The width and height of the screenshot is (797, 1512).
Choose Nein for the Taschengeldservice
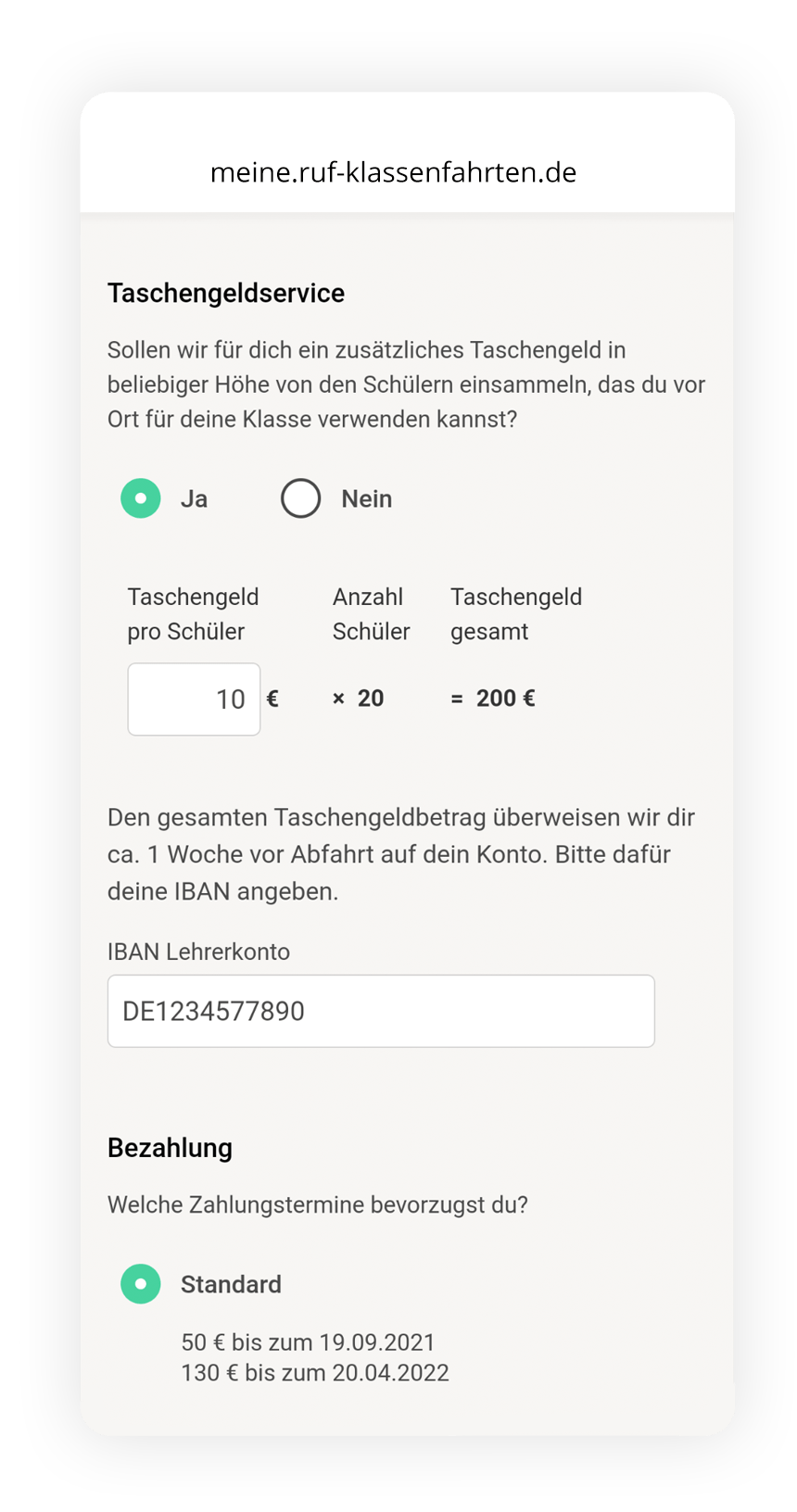pos(301,498)
